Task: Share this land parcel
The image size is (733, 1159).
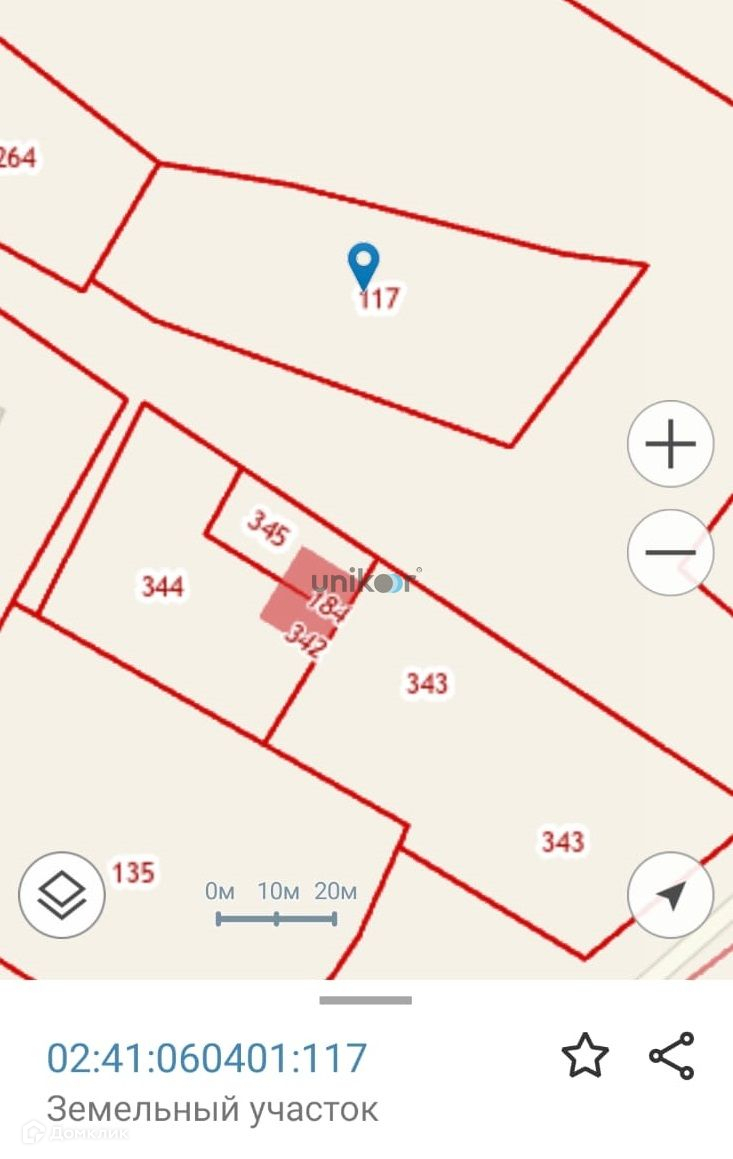Action: (672, 1056)
